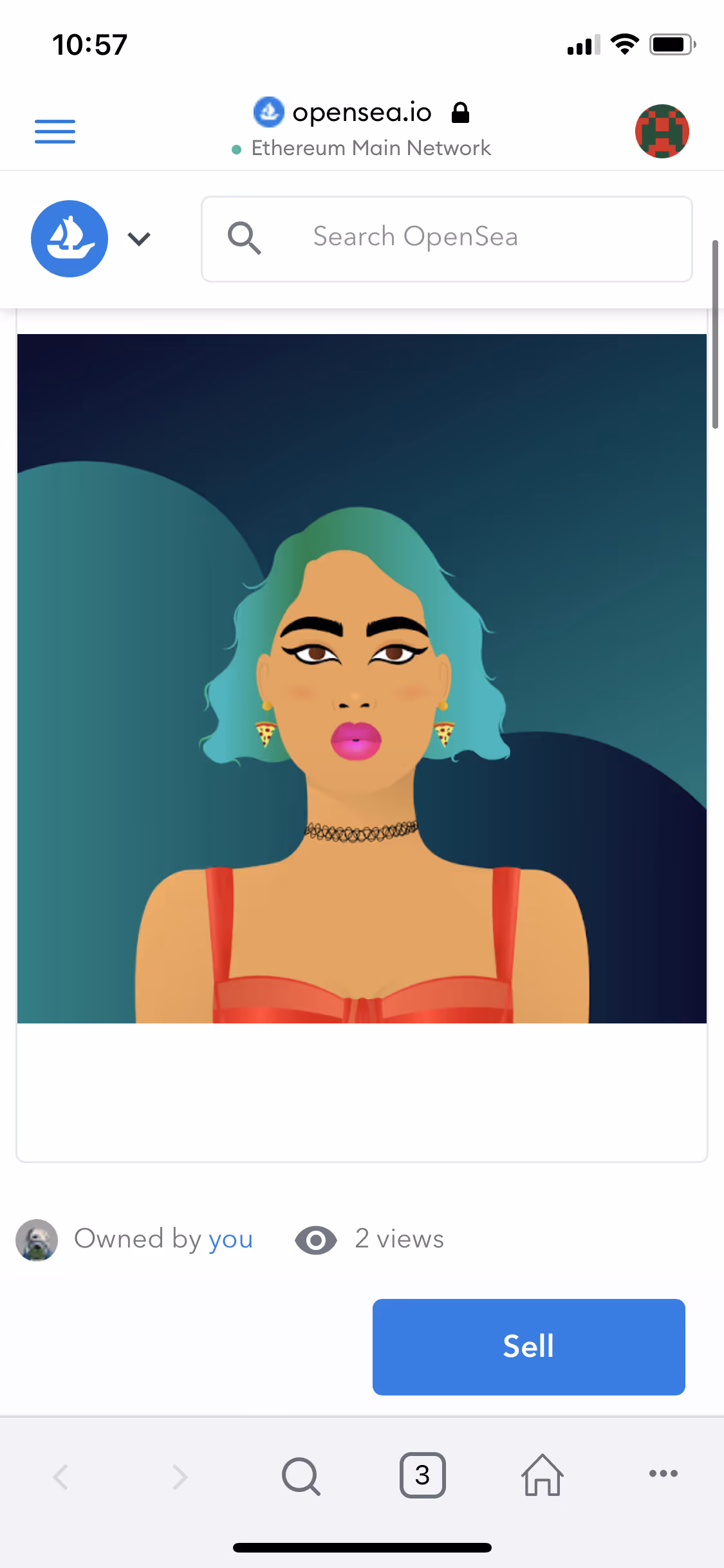Go back in browser history
Viewport: 724px width, 1568px height.
(60, 1477)
